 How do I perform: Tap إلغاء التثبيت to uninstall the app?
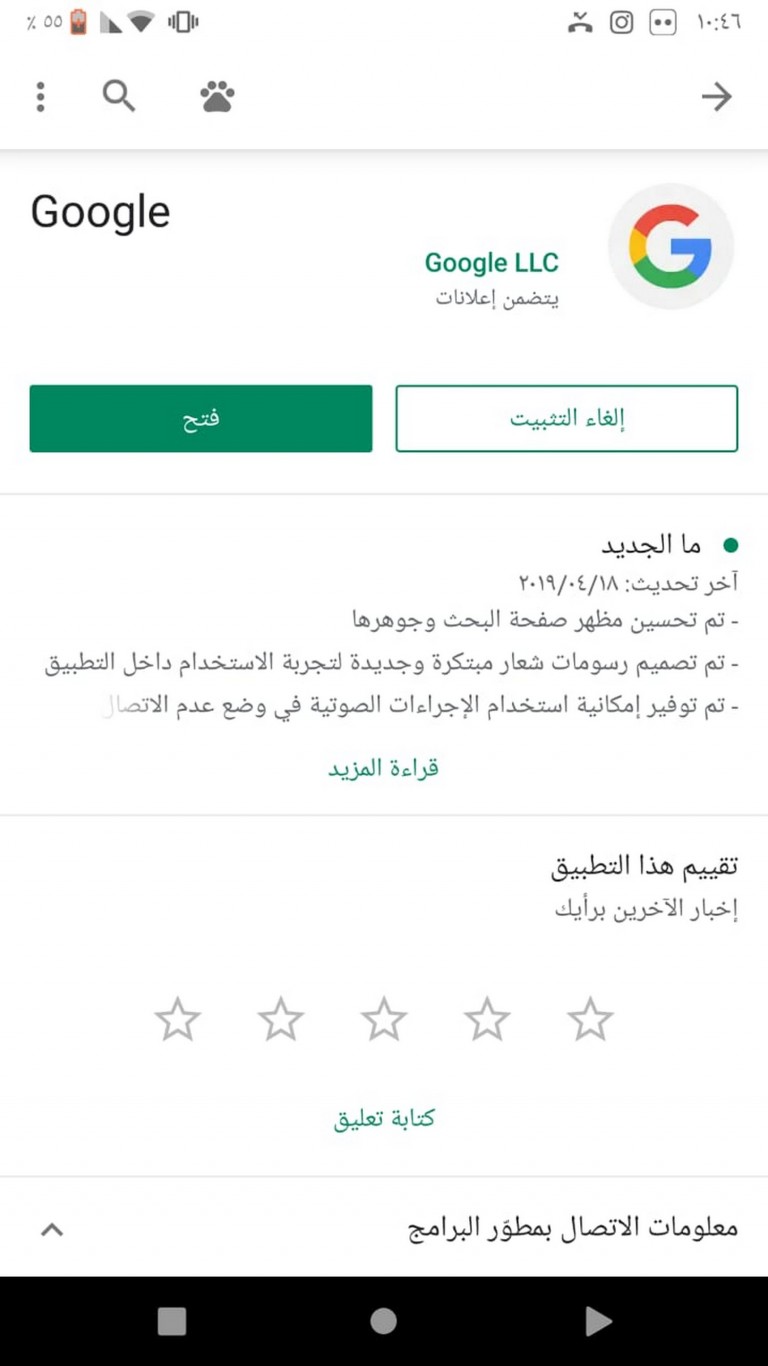(x=567, y=419)
